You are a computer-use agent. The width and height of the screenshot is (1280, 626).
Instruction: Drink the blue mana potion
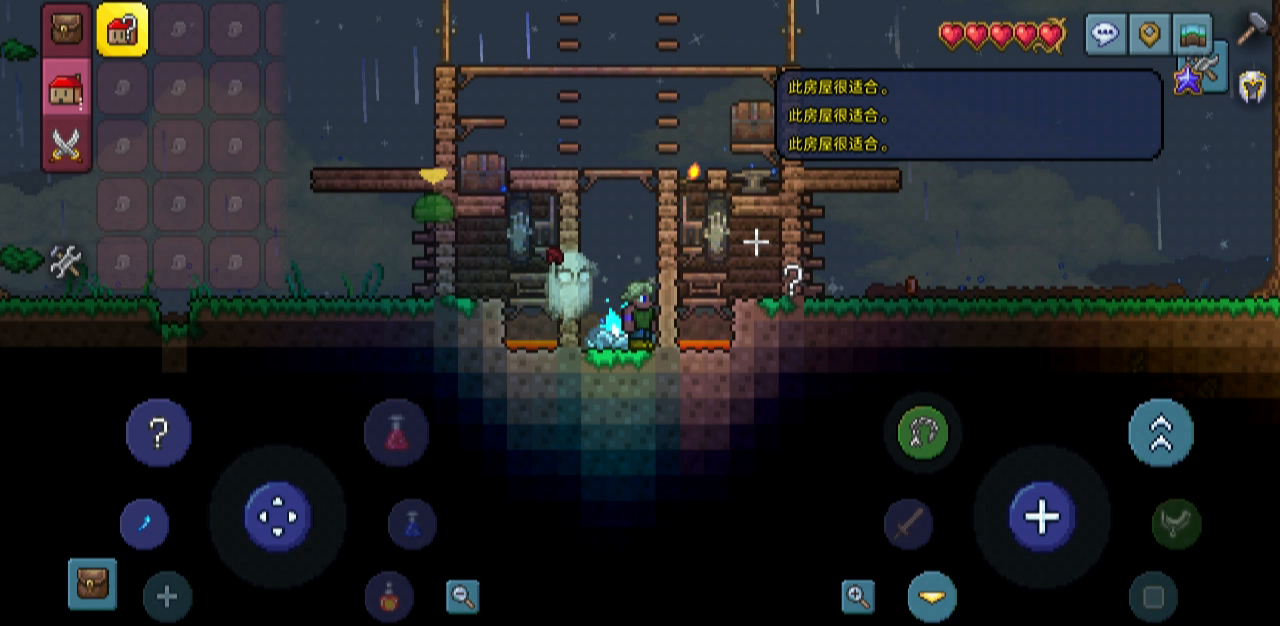pos(412,523)
